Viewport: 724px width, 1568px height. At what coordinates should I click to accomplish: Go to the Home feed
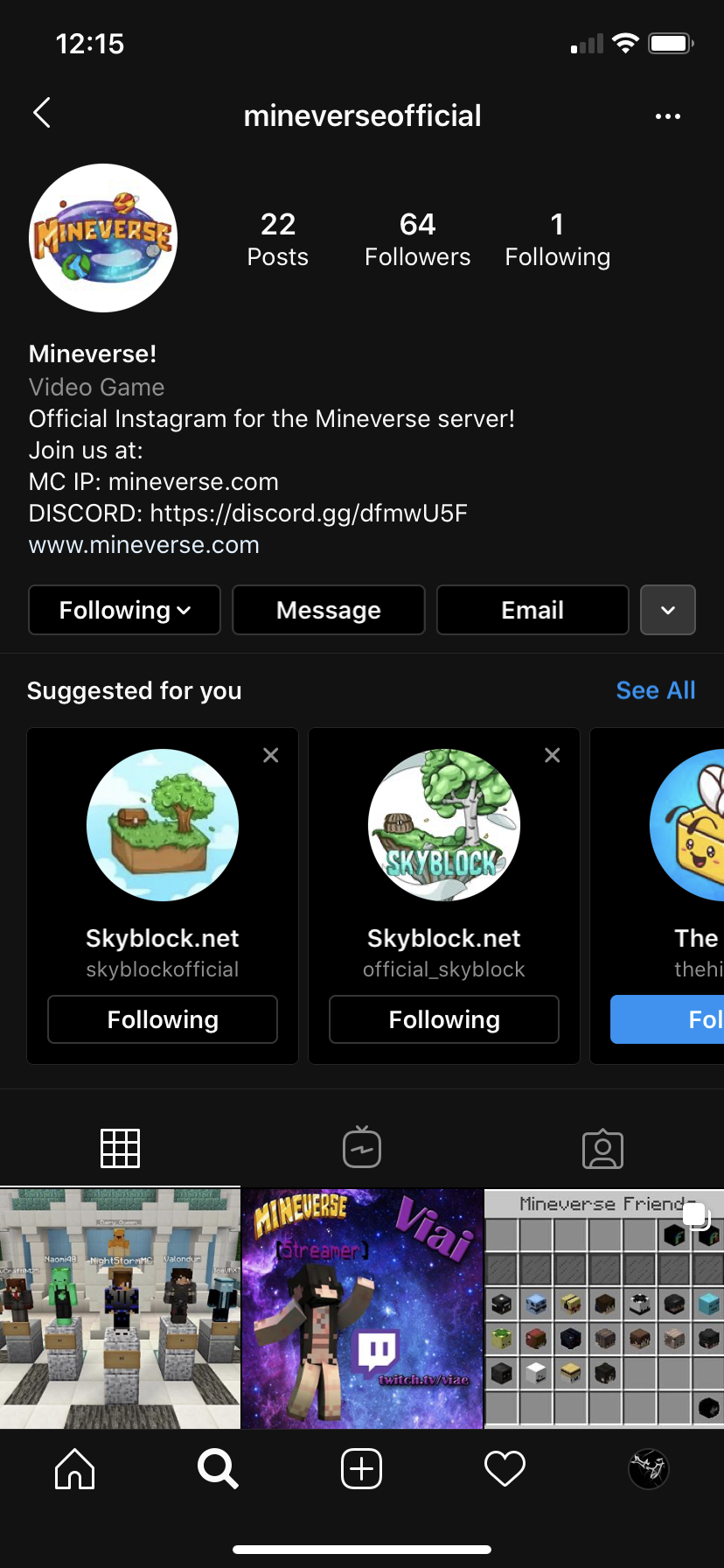click(75, 1469)
